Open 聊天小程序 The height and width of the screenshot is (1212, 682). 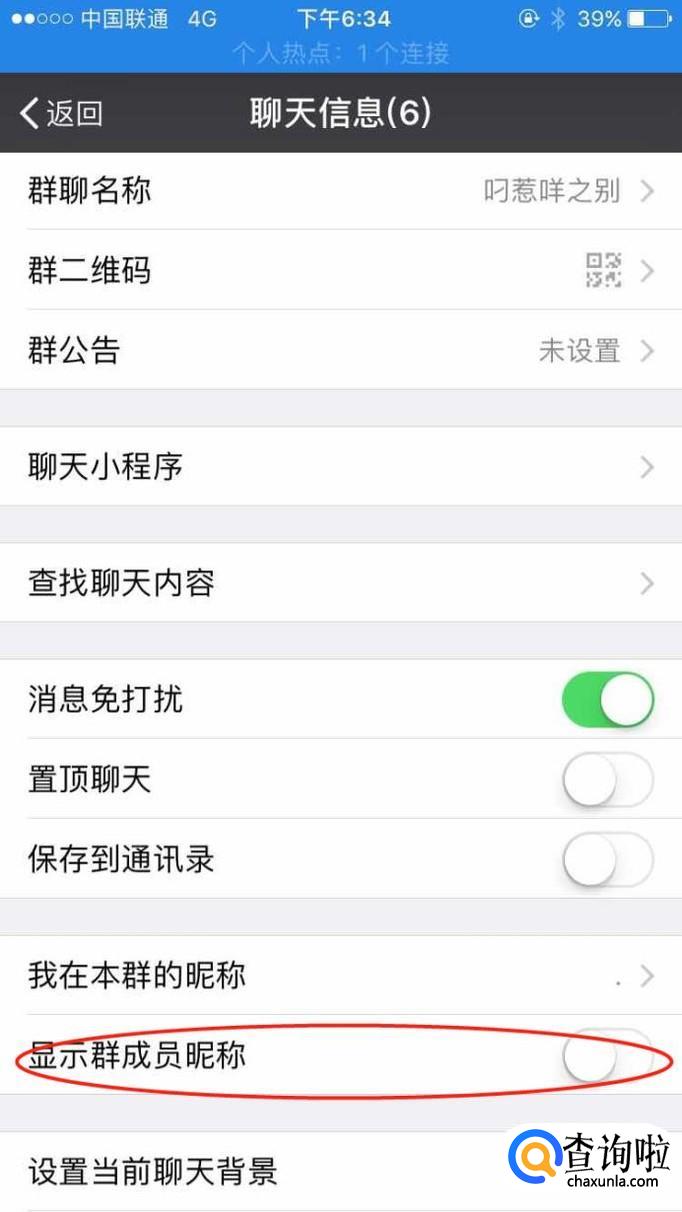click(x=340, y=467)
